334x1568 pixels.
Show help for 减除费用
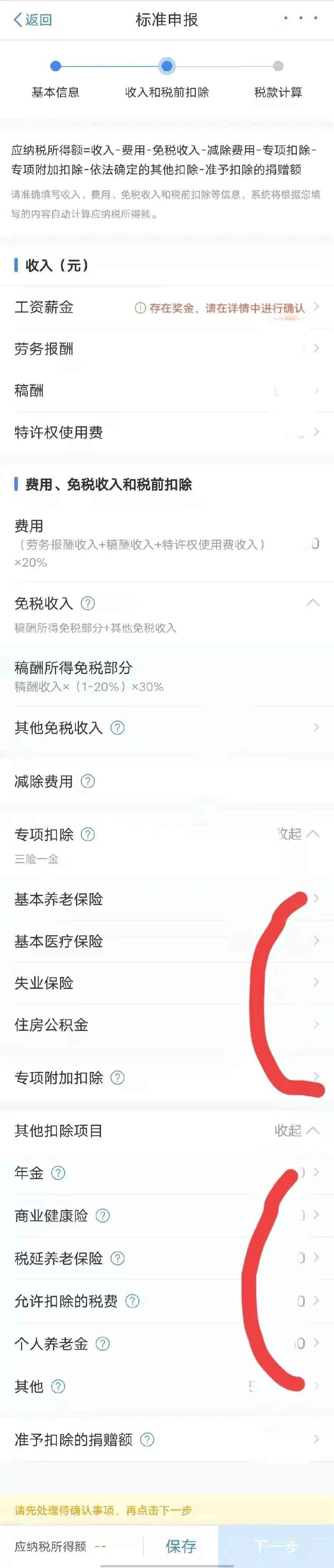88,781
